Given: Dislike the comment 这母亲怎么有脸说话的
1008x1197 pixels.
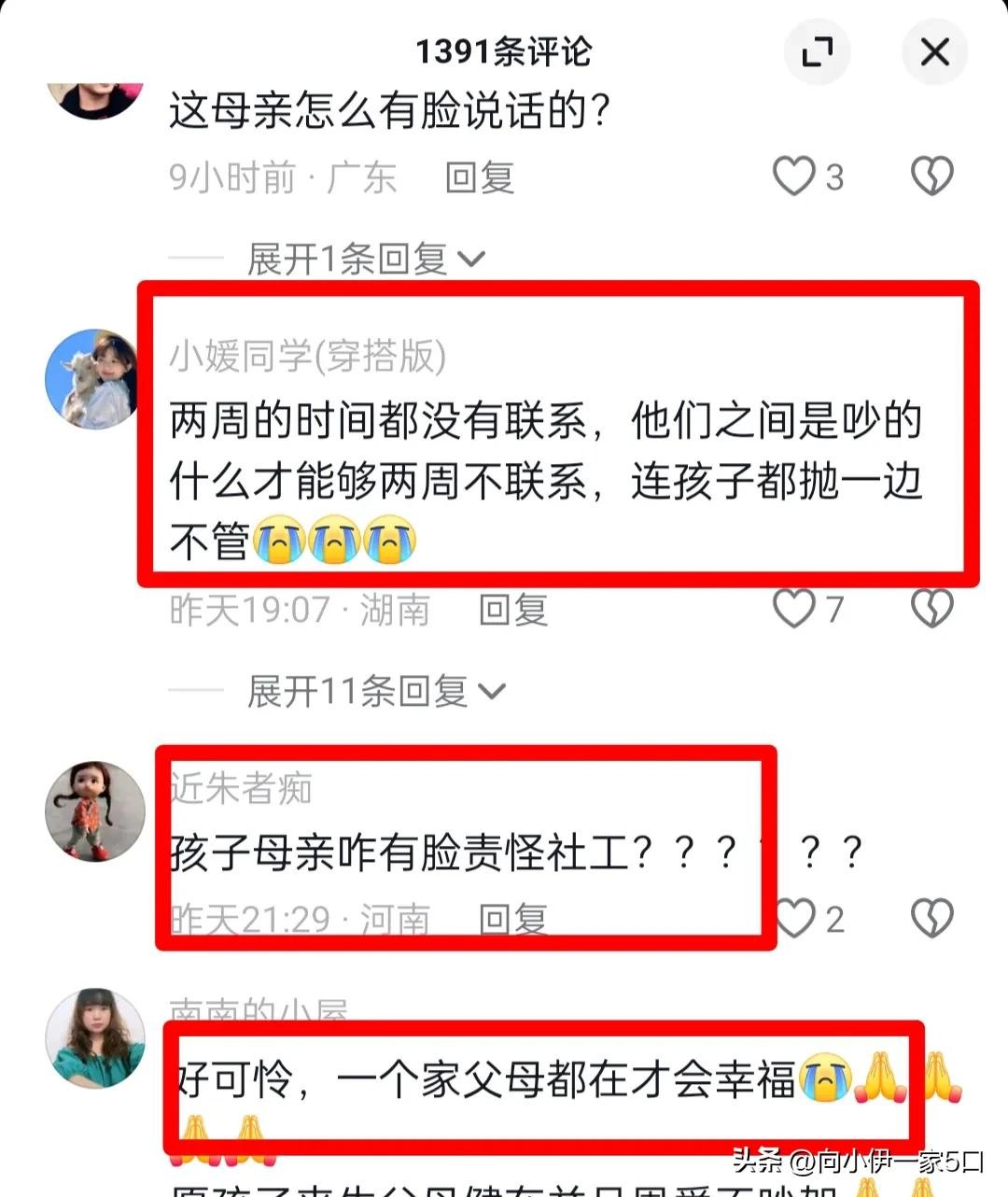Looking at the screenshot, I should click(931, 176).
